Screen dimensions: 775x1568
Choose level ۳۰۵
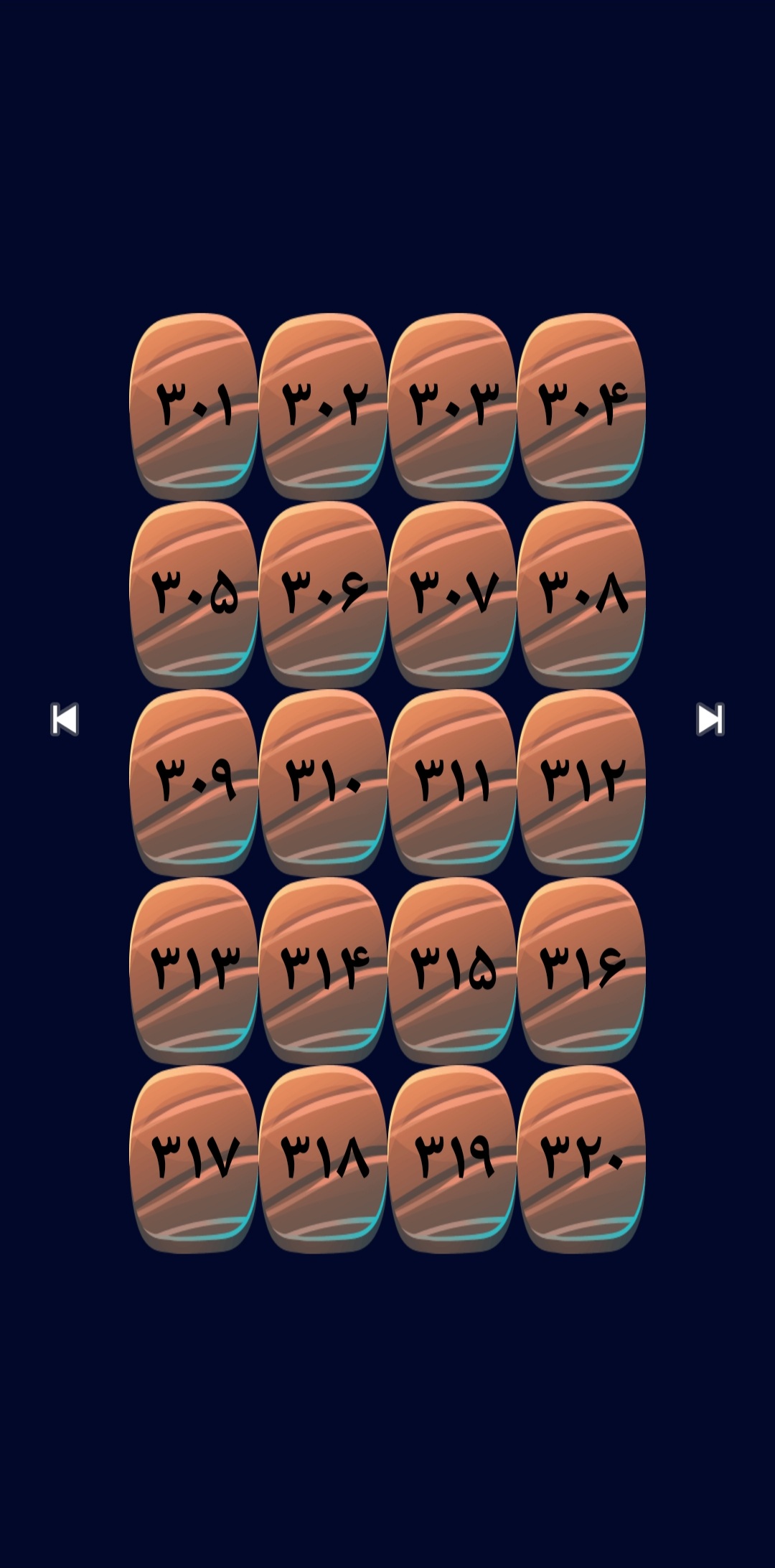[x=194, y=594]
